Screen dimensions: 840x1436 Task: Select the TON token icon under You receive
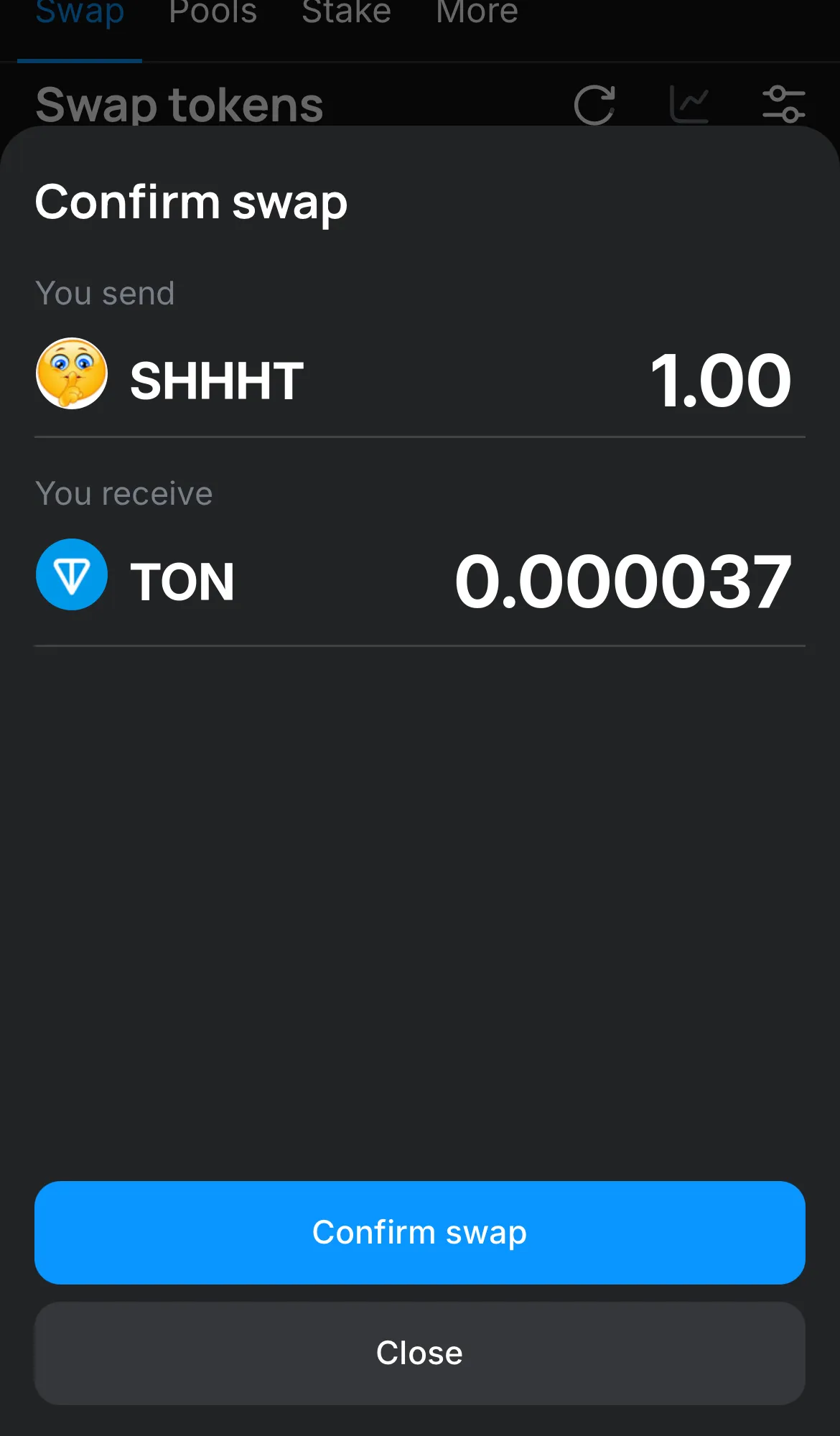[72, 574]
